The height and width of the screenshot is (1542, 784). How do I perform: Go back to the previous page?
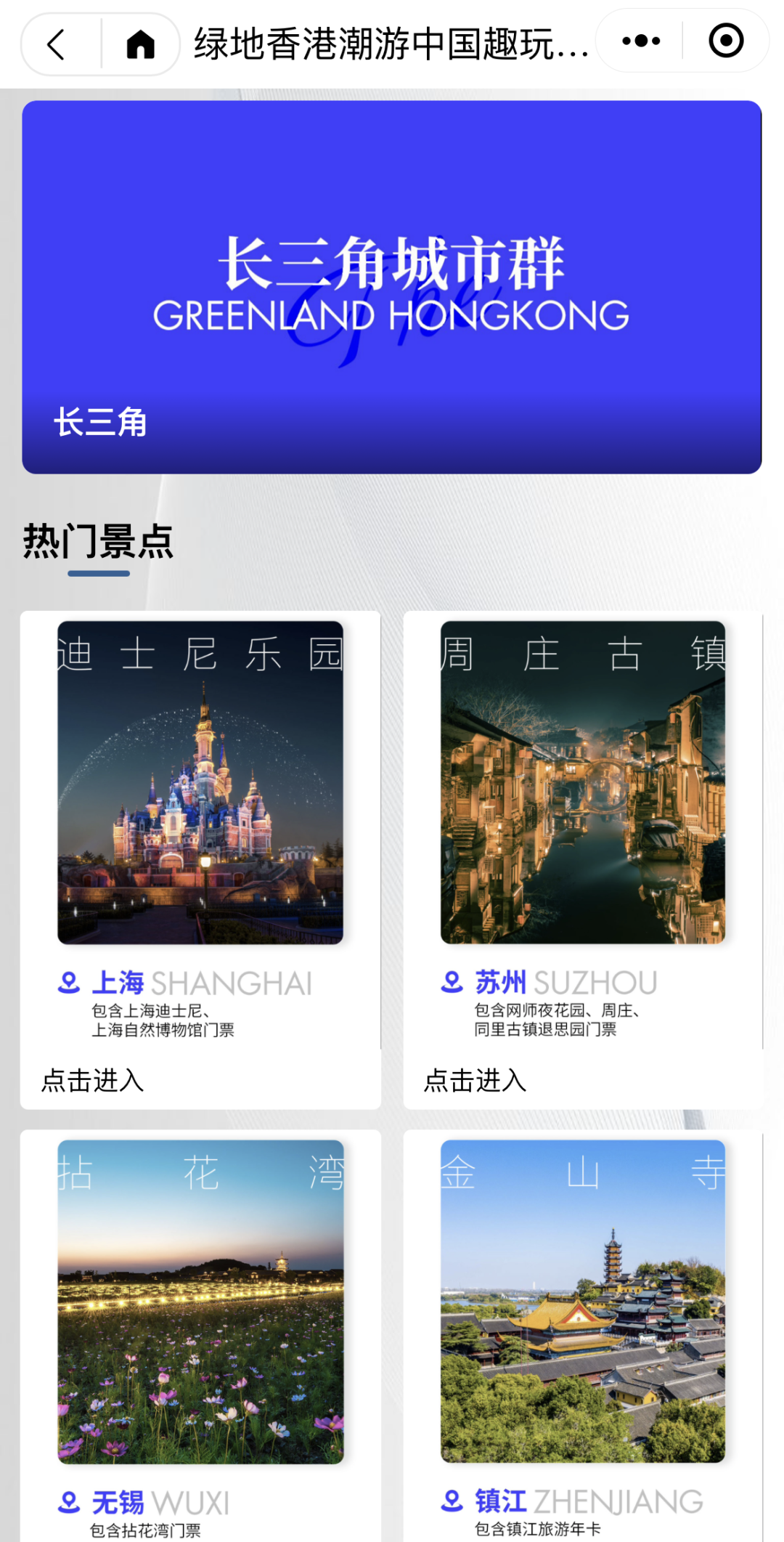pyautogui.click(x=57, y=44)
